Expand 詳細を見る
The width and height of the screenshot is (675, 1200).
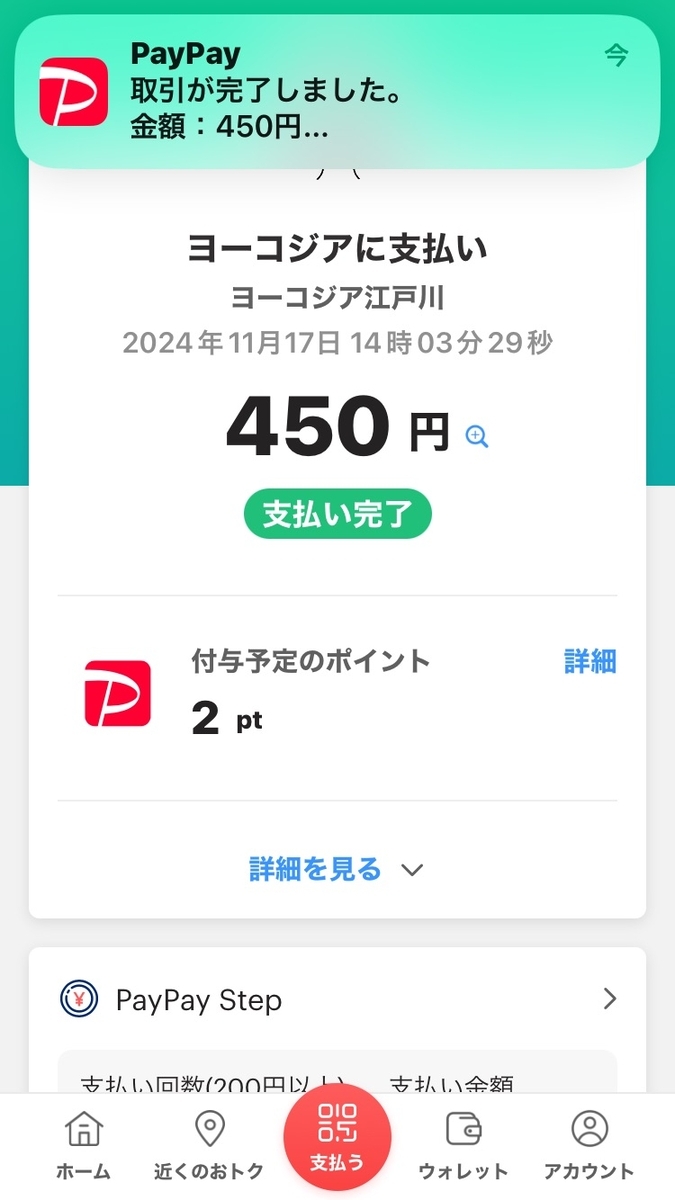(337, 869)
